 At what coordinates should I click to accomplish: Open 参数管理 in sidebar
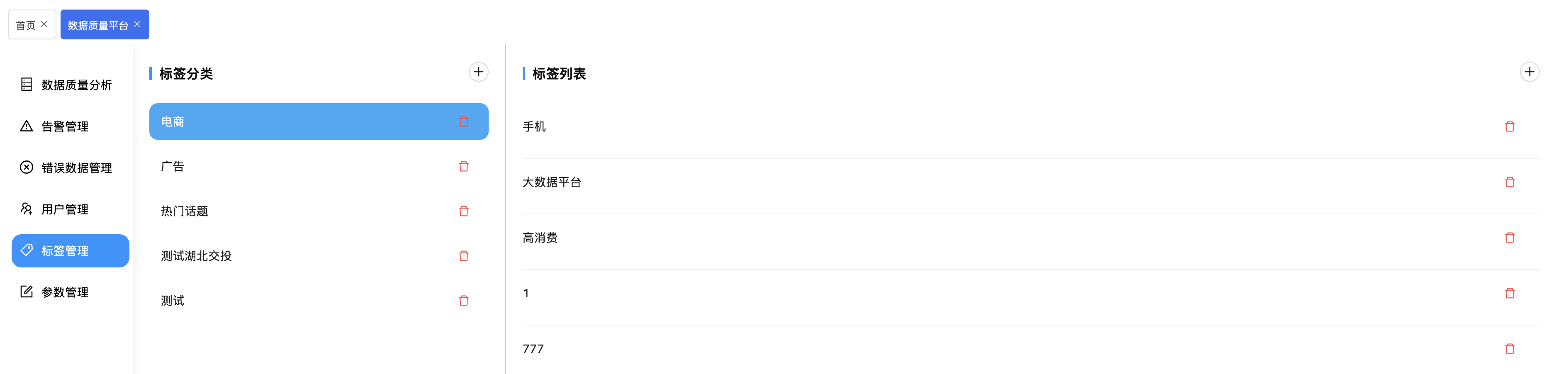click(65, 292)
